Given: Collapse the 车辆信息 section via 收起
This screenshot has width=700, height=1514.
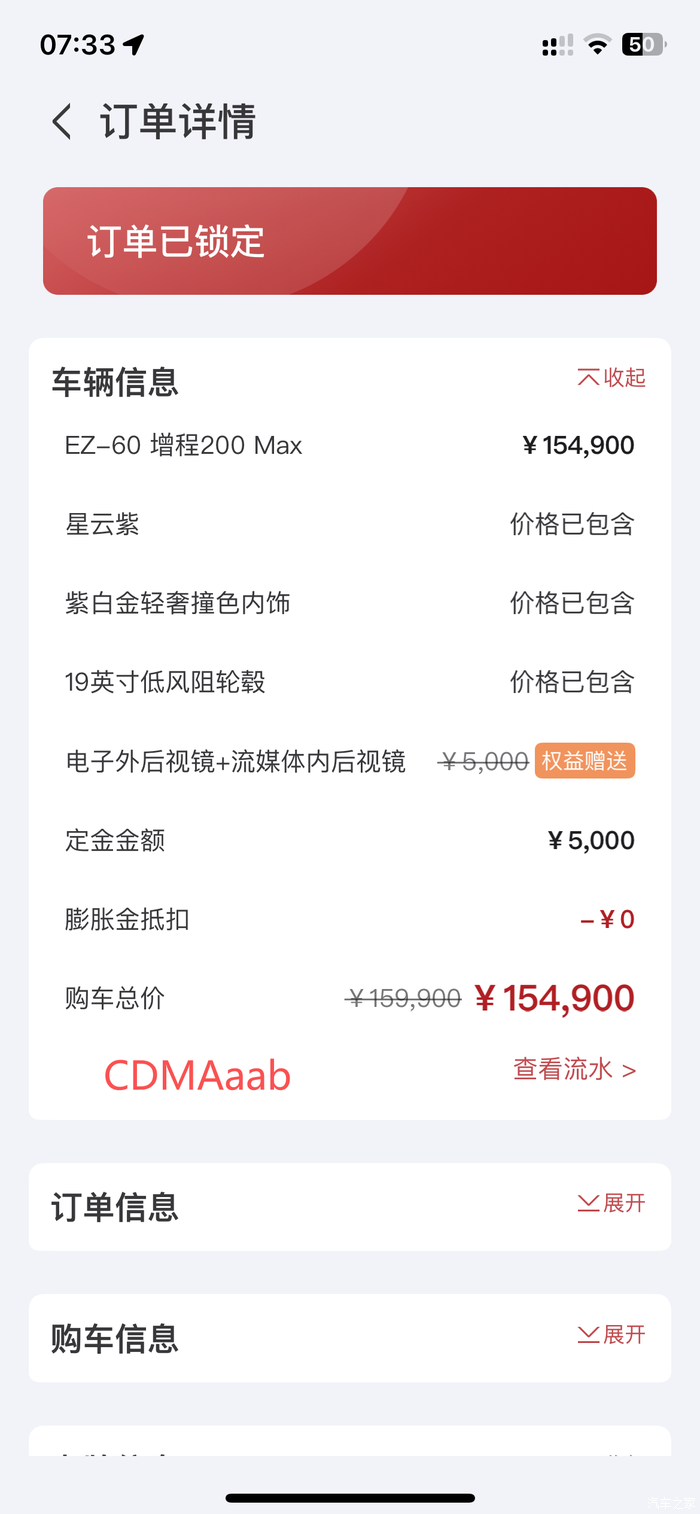Looking at the screenshot, I should click(611, 377).
